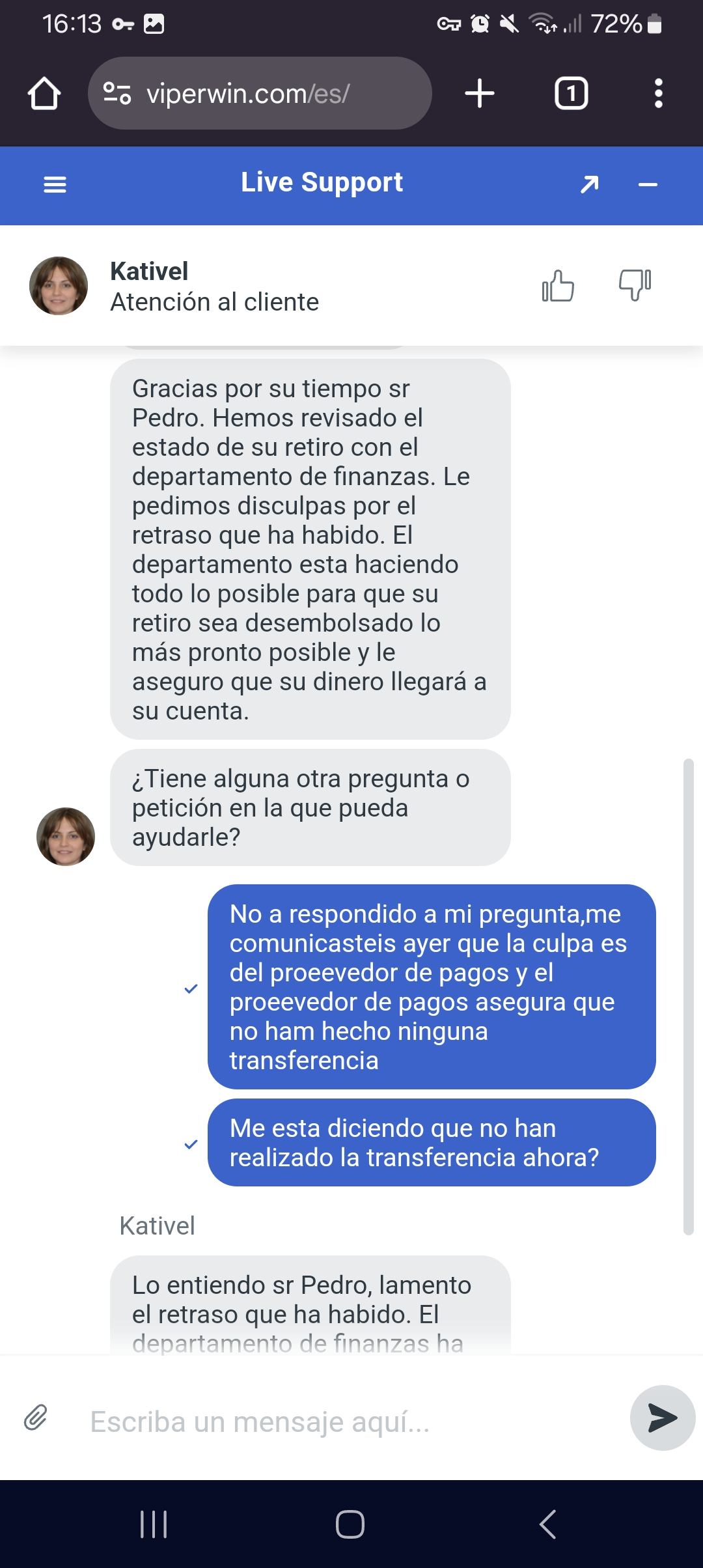
Task: Open the Live Support hamburger menu
Action: (55, 185)
